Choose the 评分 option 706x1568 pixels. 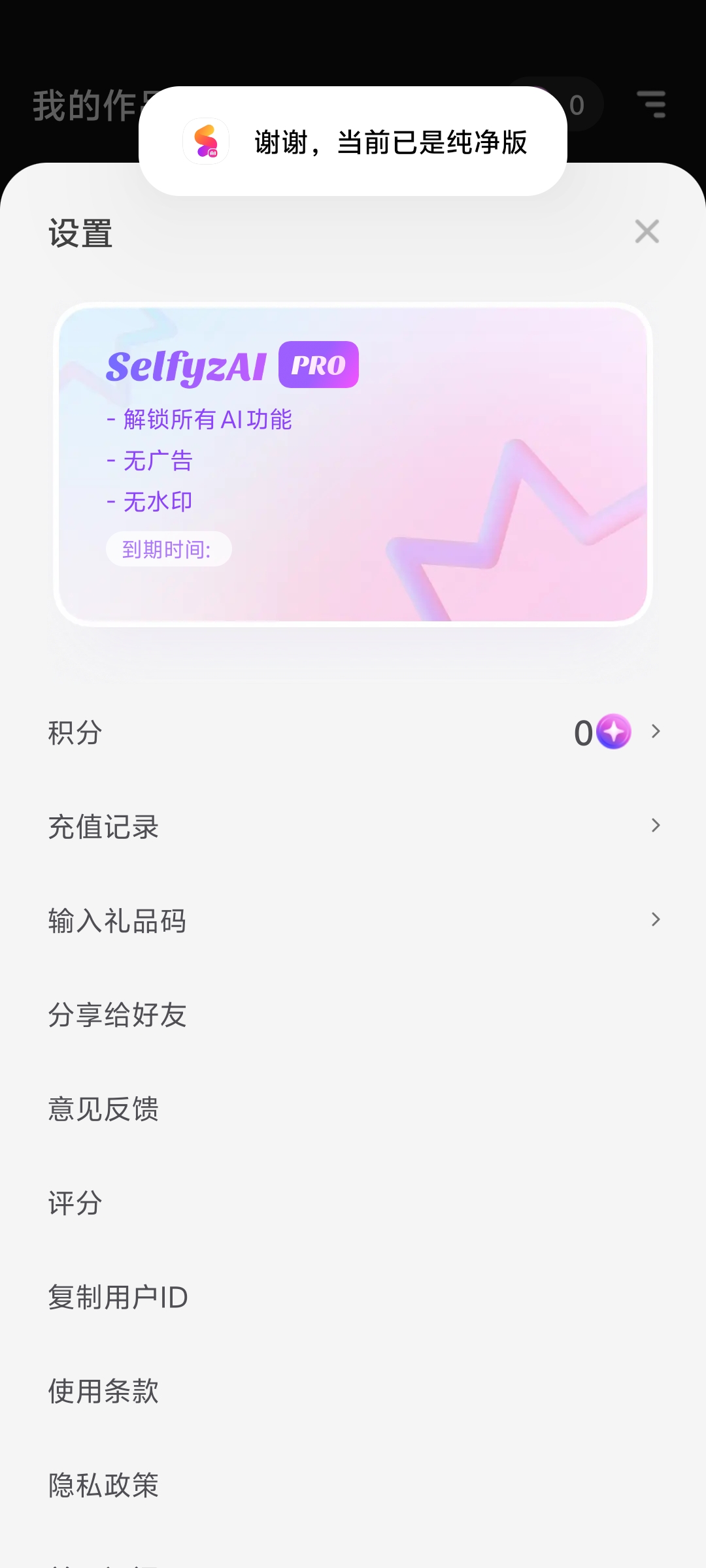tap(73, 1203)
